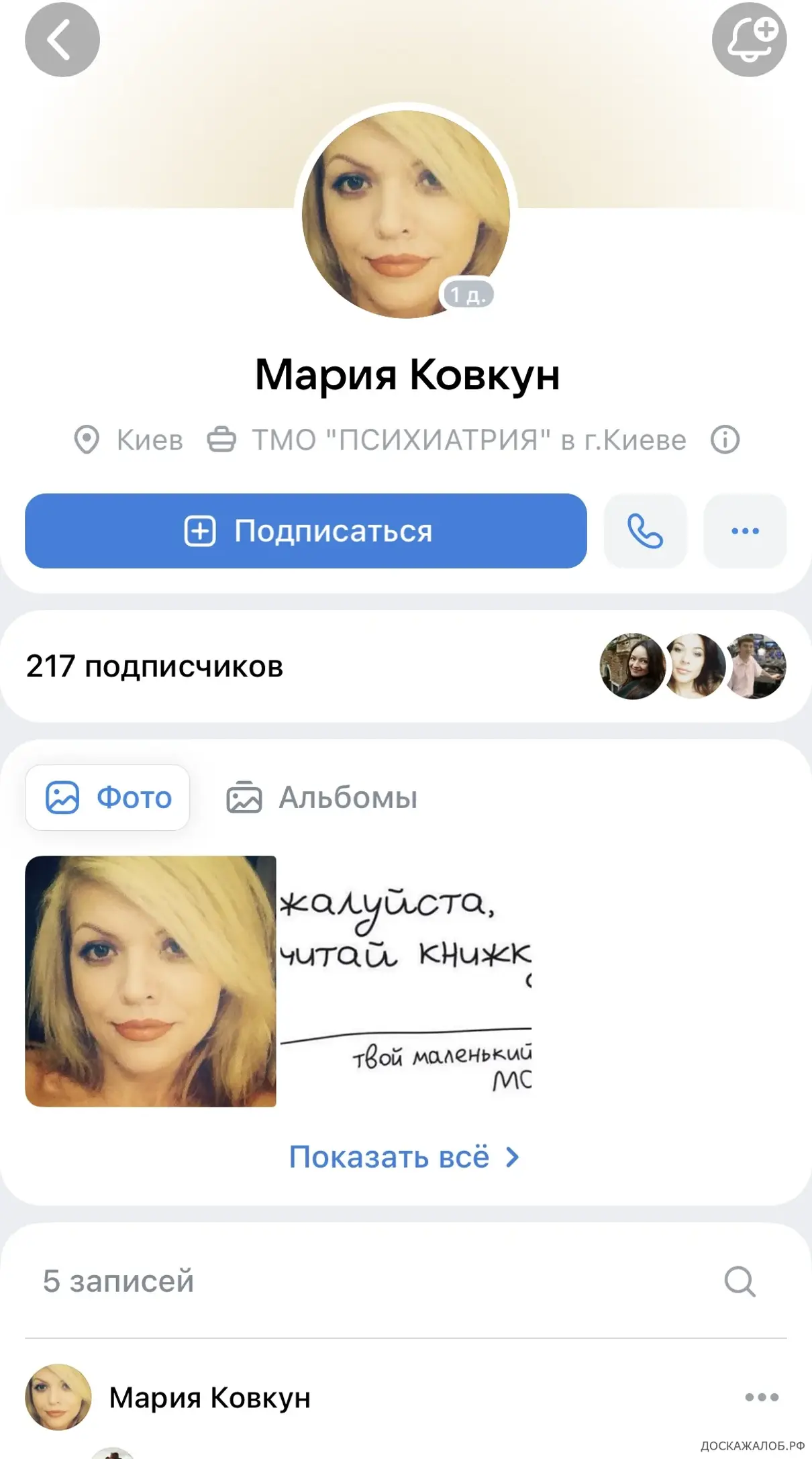Search within the 5 записей
Image resolution: width=812 pixels, height=1459 pixels.
[x=740, y=1281]
